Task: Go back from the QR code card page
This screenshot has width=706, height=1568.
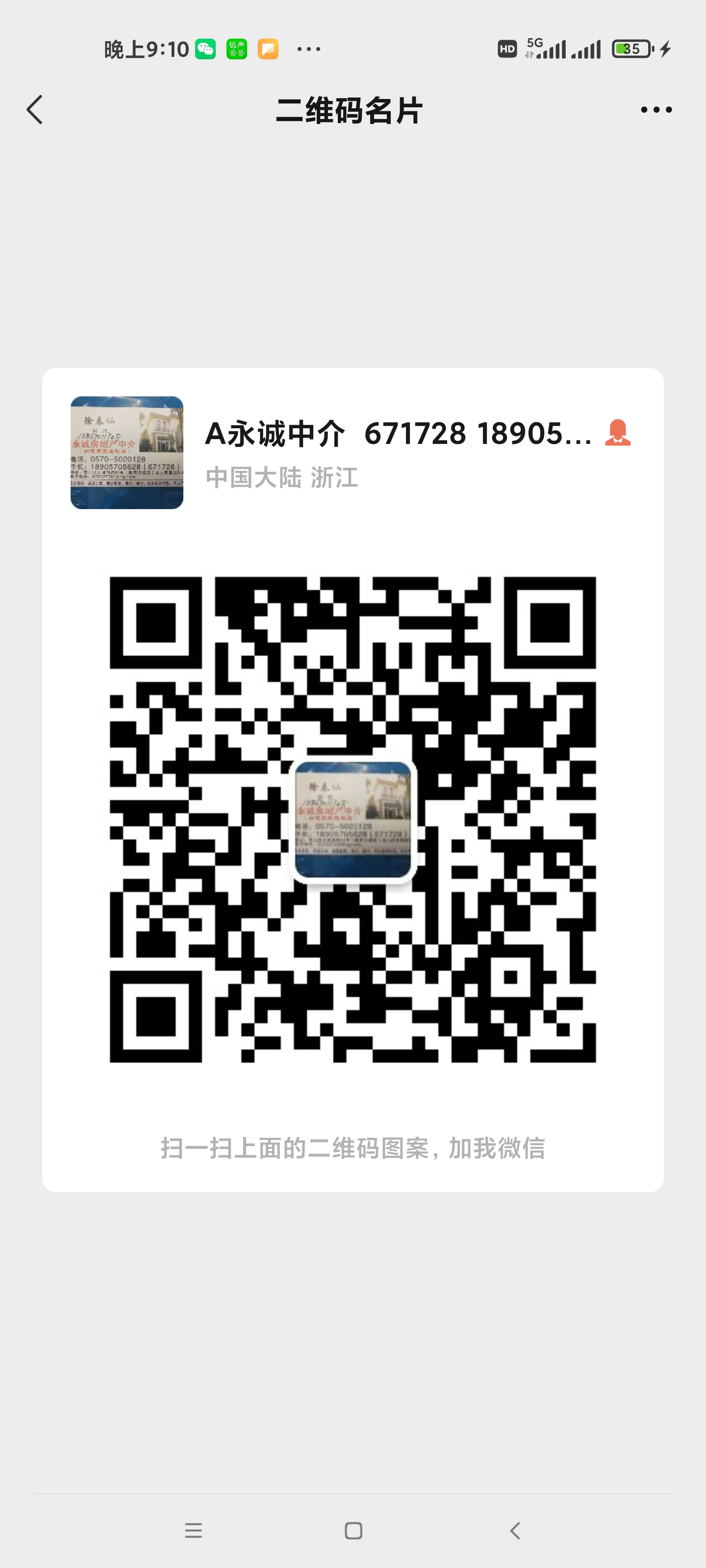Action: click(x=35, y=110)
